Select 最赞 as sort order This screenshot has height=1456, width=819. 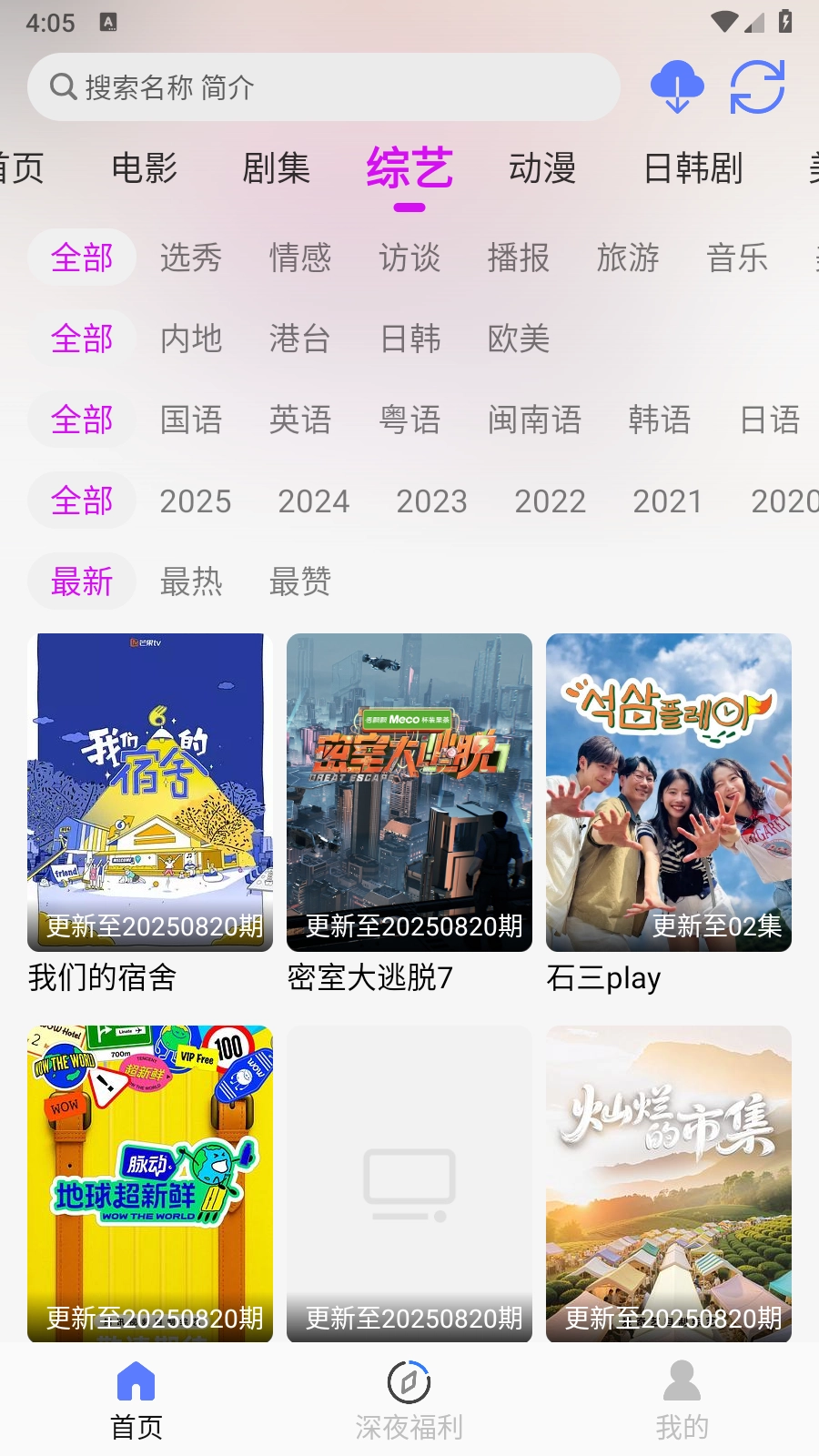[300, 582]
